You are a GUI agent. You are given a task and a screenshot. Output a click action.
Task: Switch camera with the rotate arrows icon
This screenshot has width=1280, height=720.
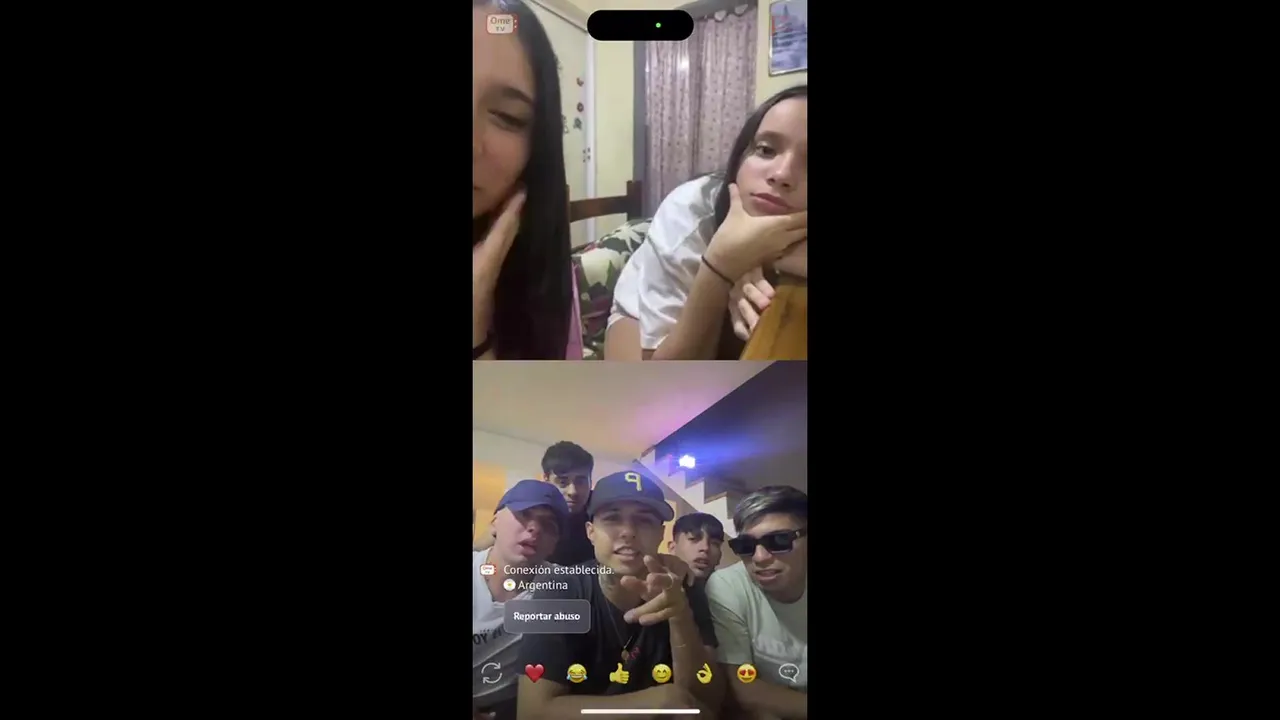pos(491,673)
